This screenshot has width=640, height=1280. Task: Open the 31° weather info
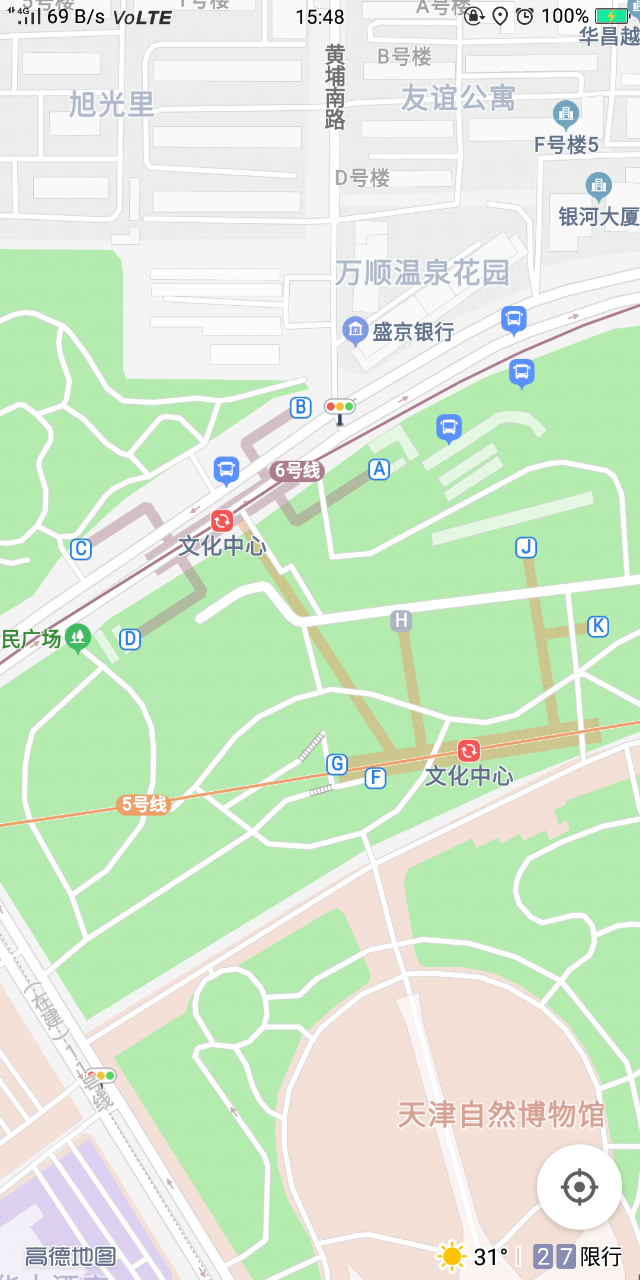(474, 1256)
